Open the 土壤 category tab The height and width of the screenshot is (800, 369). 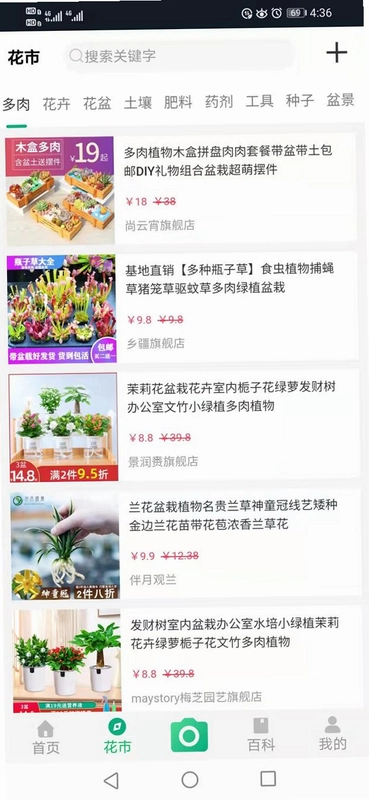tap(138, 103)
